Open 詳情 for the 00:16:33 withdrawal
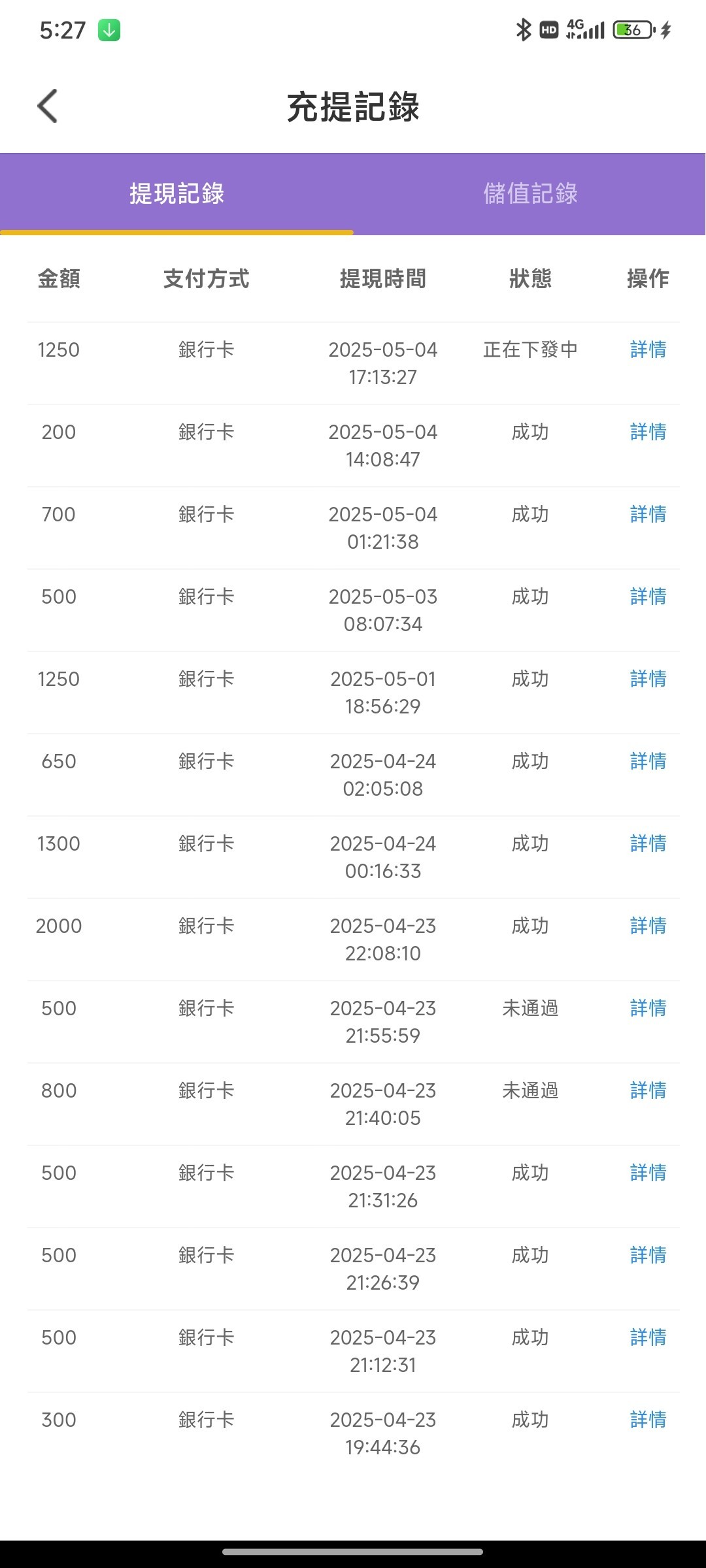The image size is (706, 1568). click(648, 843)
